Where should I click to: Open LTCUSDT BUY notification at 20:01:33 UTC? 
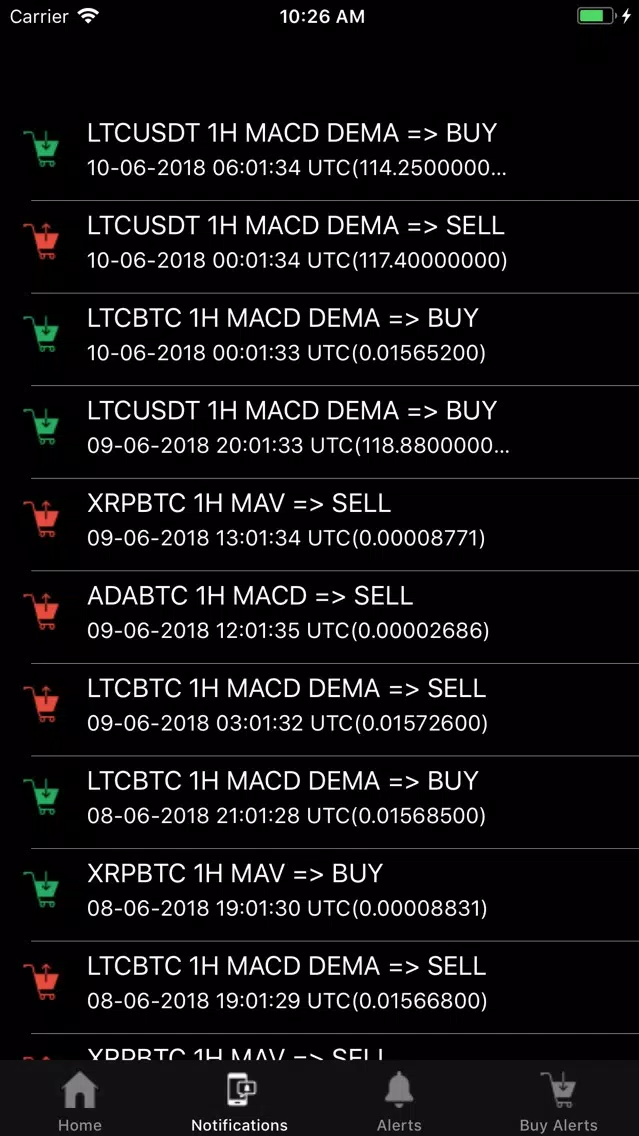pos(320,433)
